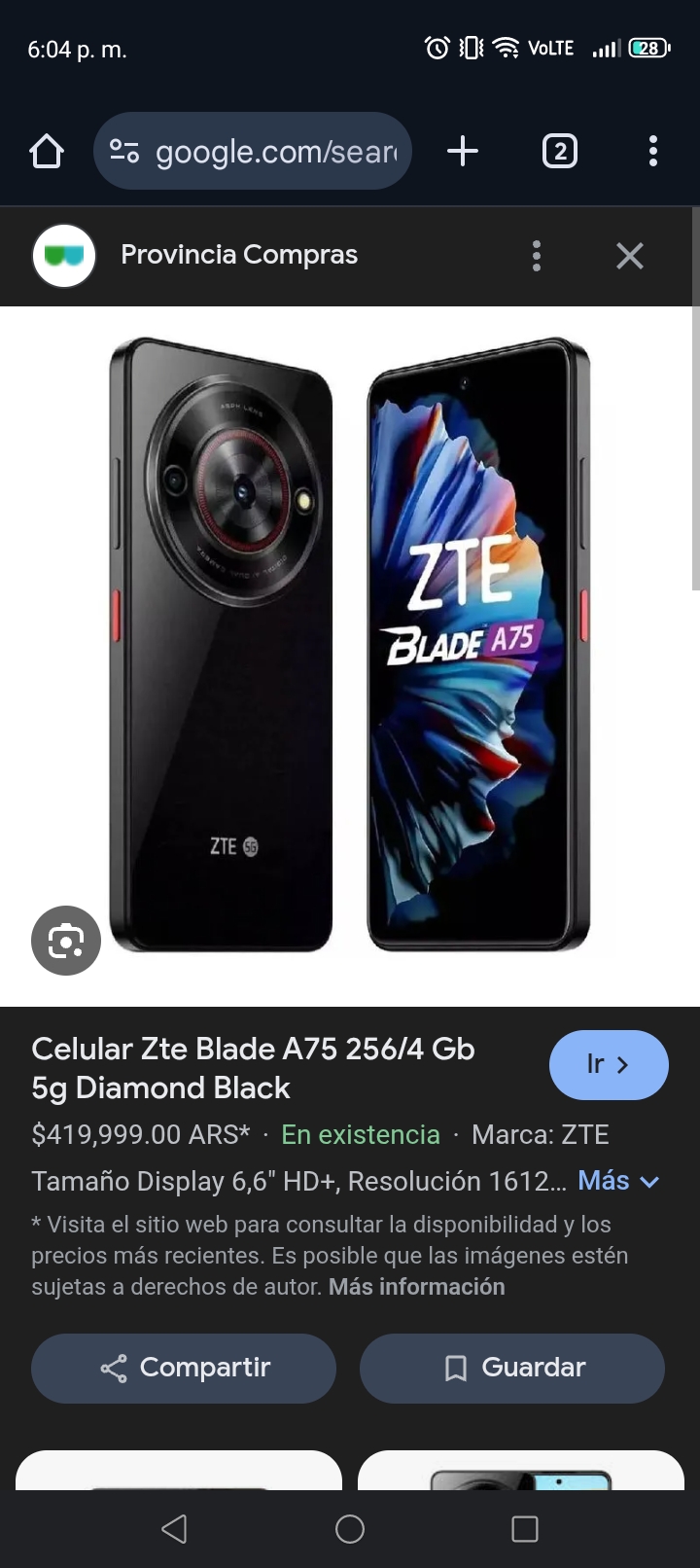Image resolution: width=700 pixels, height=1568 pixels.
Task: Search this image with Google Lens
Action: click(66, 941)
